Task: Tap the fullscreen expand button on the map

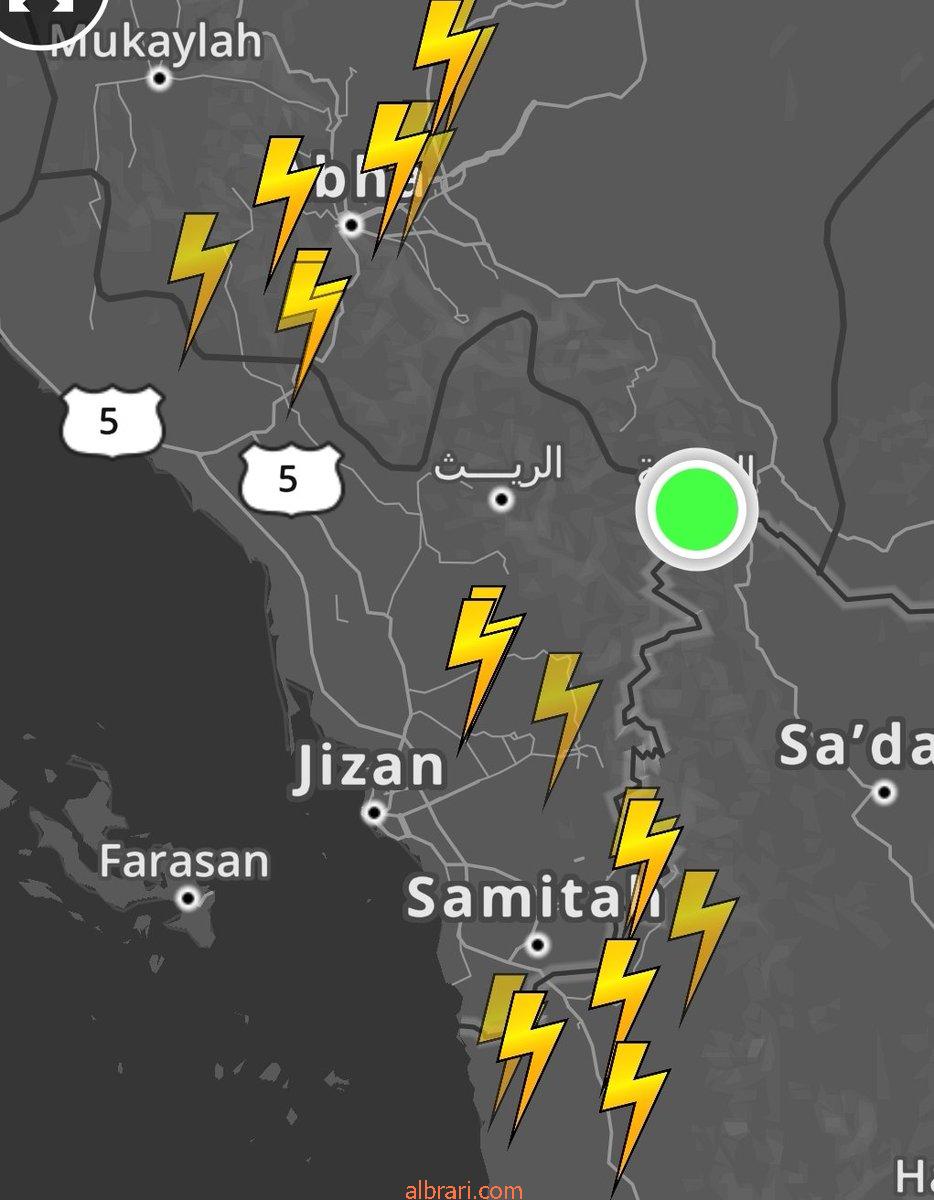Action: [x=50, y=12]
